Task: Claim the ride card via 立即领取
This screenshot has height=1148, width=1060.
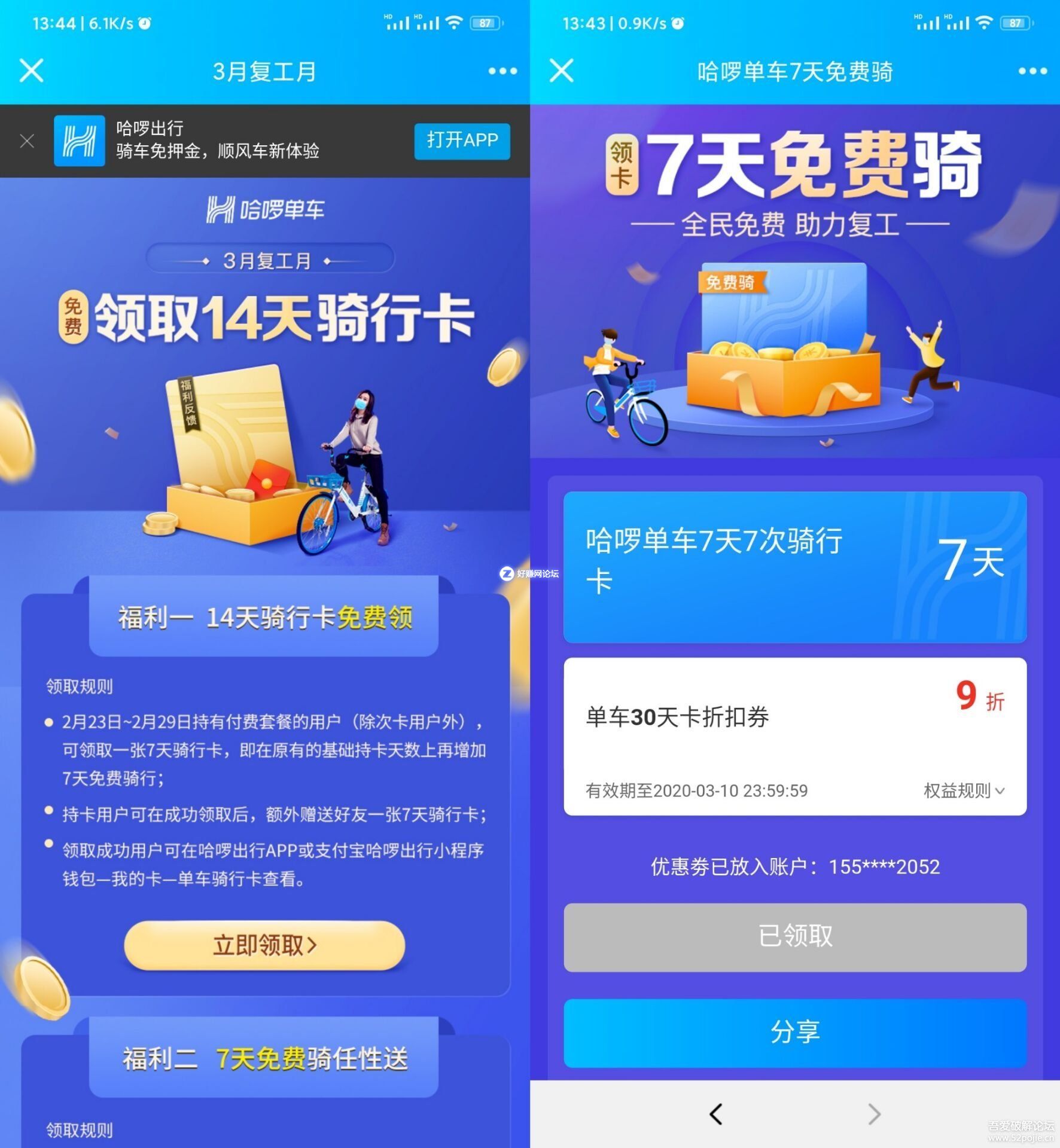Action: pyautogui.click(x=264, y=945)
